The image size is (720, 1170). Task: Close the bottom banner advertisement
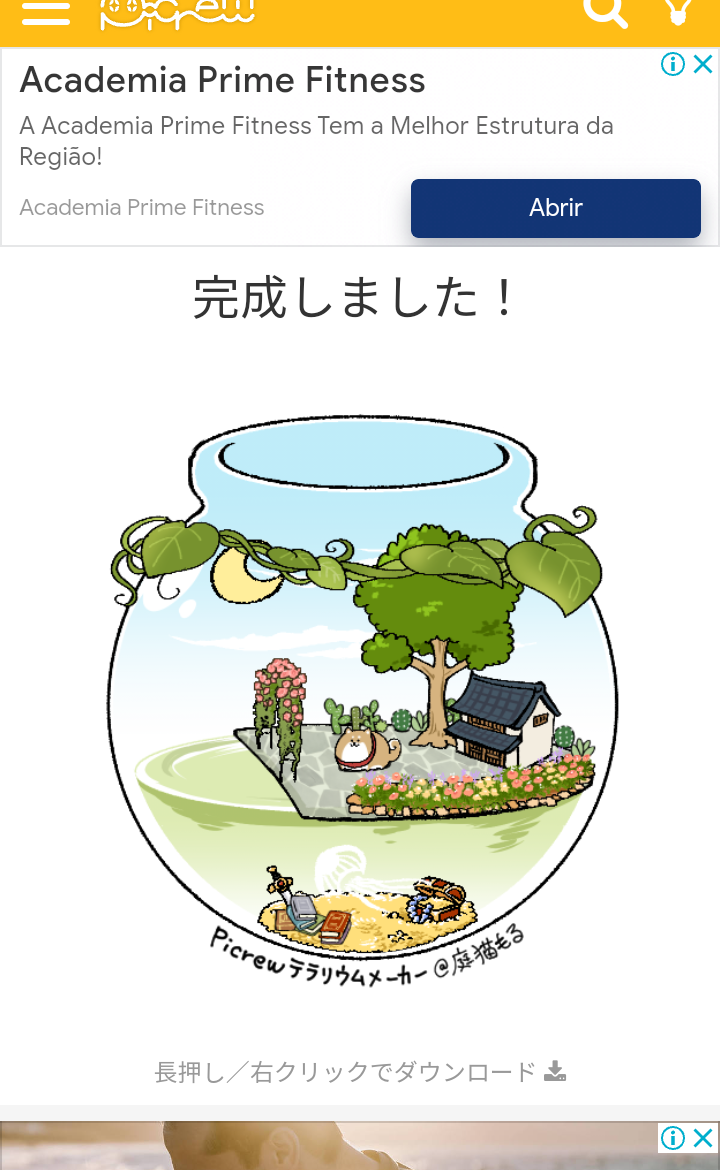(x=703, y=1138)
